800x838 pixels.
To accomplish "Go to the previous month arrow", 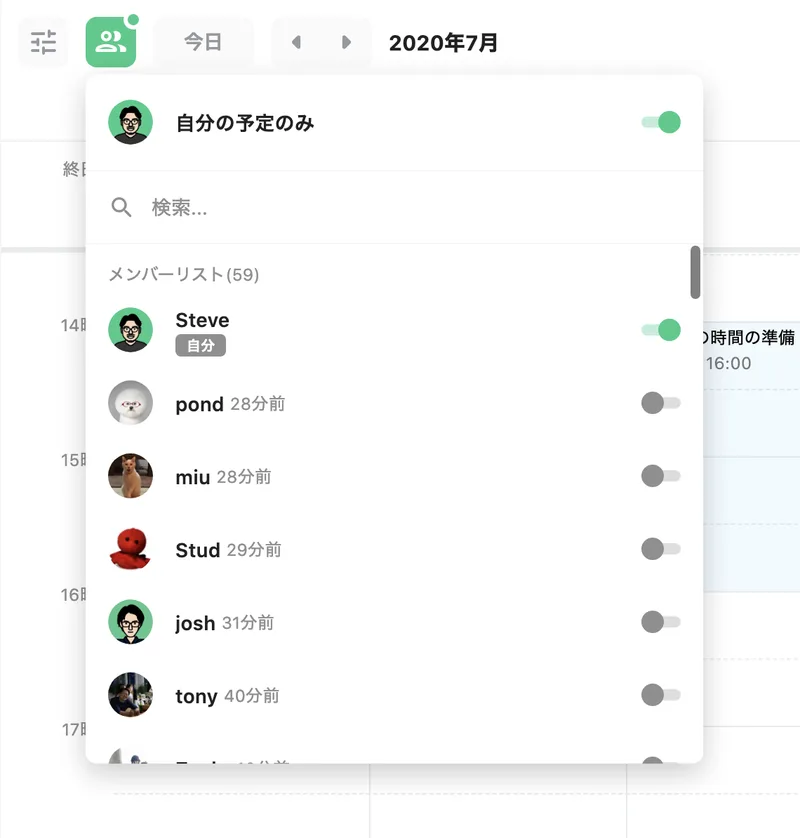I will 296,43.
